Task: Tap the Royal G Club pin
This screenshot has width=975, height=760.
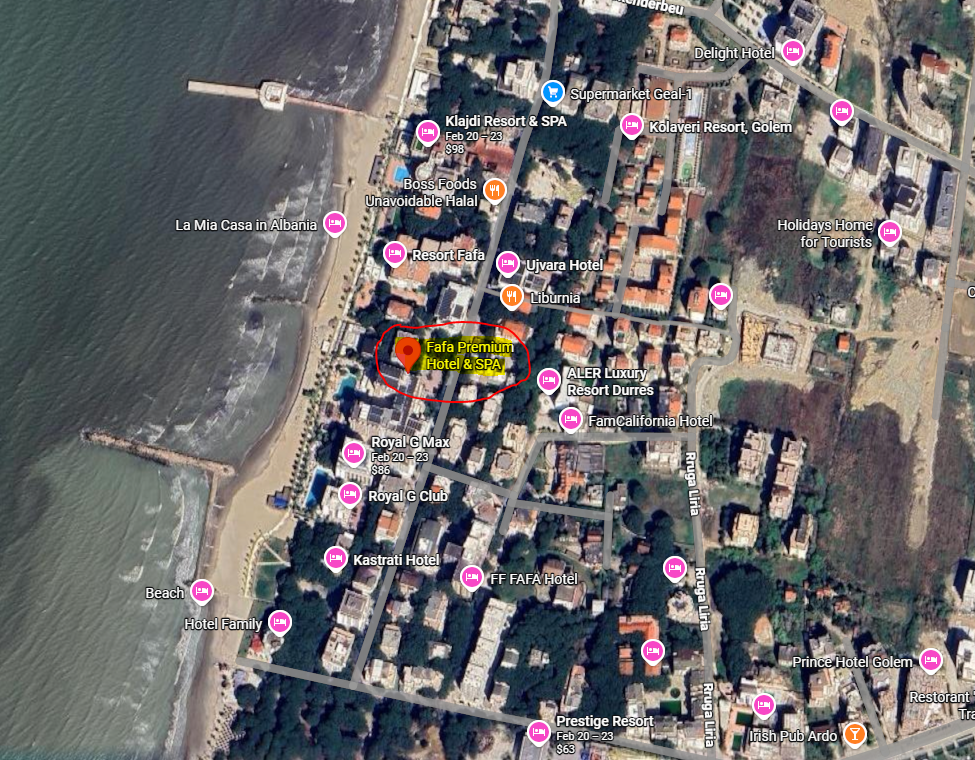Action: 350,493
